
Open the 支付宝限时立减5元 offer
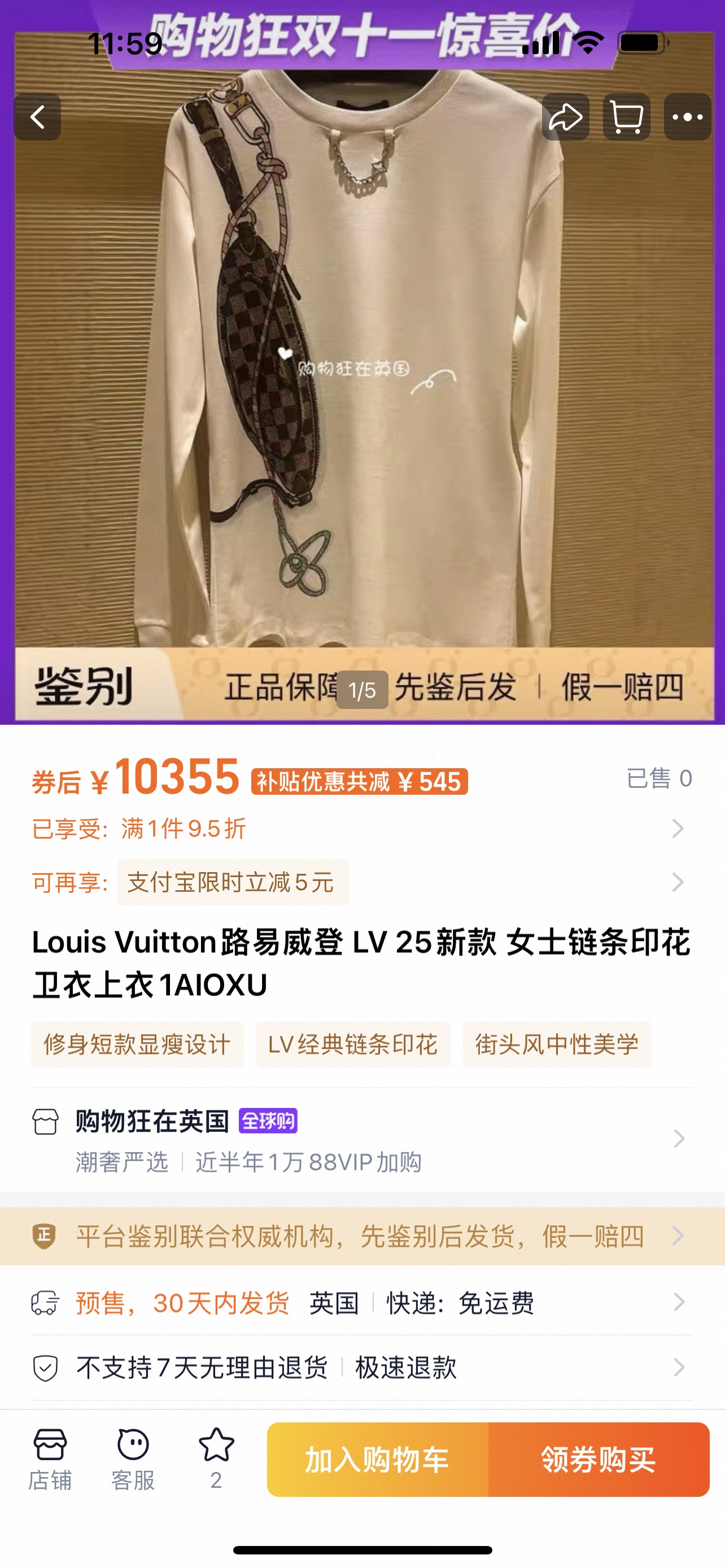pos(233,882)
